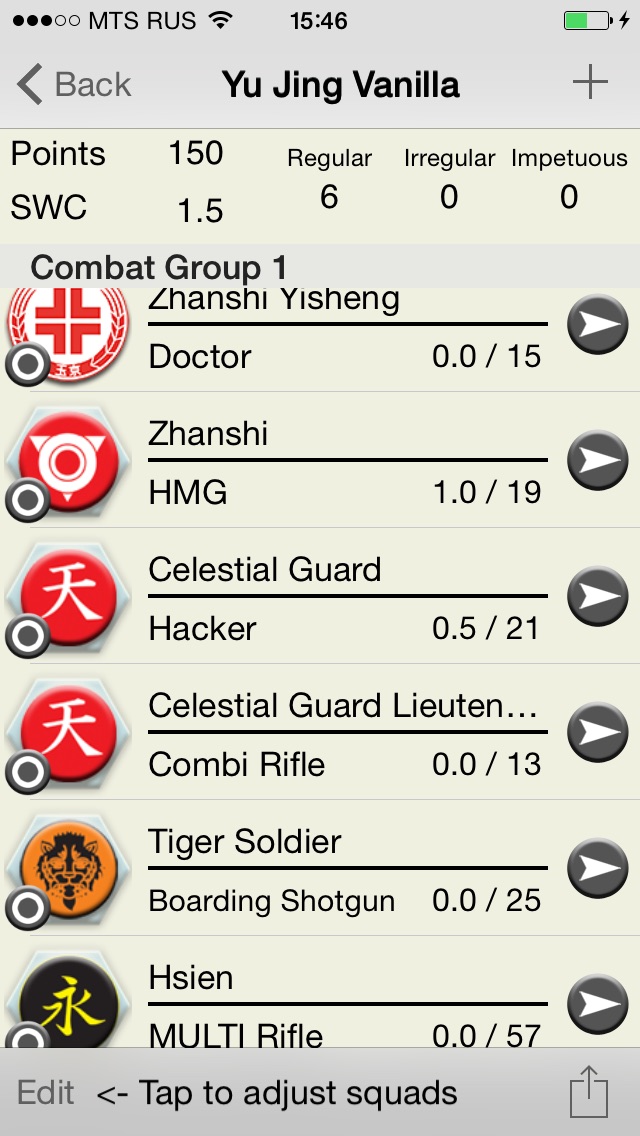Share the army list

(x=589, y=1091)
